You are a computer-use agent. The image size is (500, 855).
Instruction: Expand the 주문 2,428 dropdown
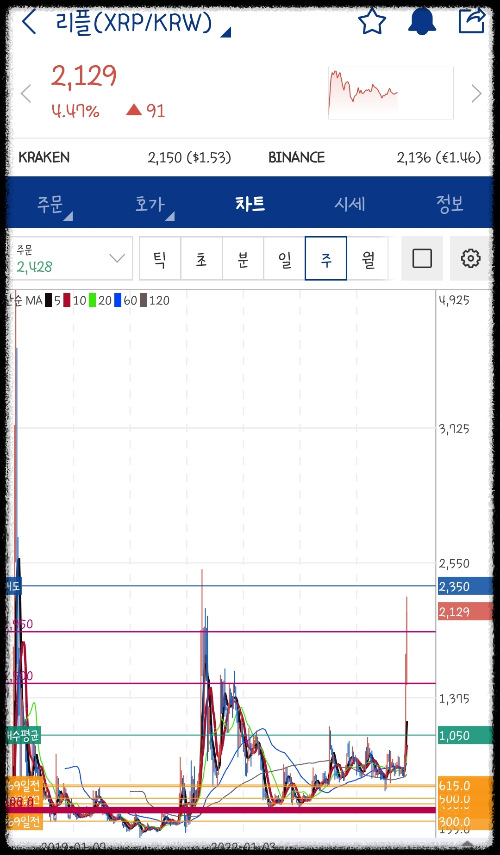click(x=70, y=258)
